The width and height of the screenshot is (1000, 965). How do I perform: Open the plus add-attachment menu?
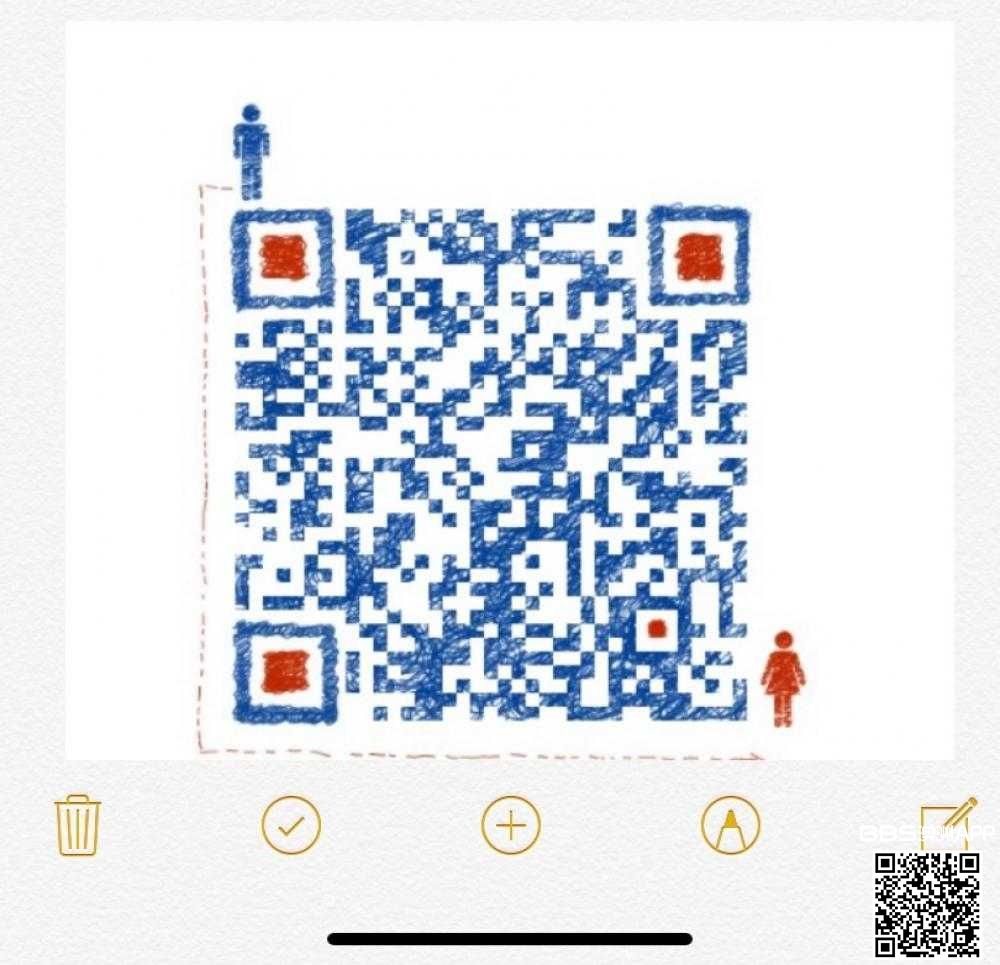click(x=511, y=826)
